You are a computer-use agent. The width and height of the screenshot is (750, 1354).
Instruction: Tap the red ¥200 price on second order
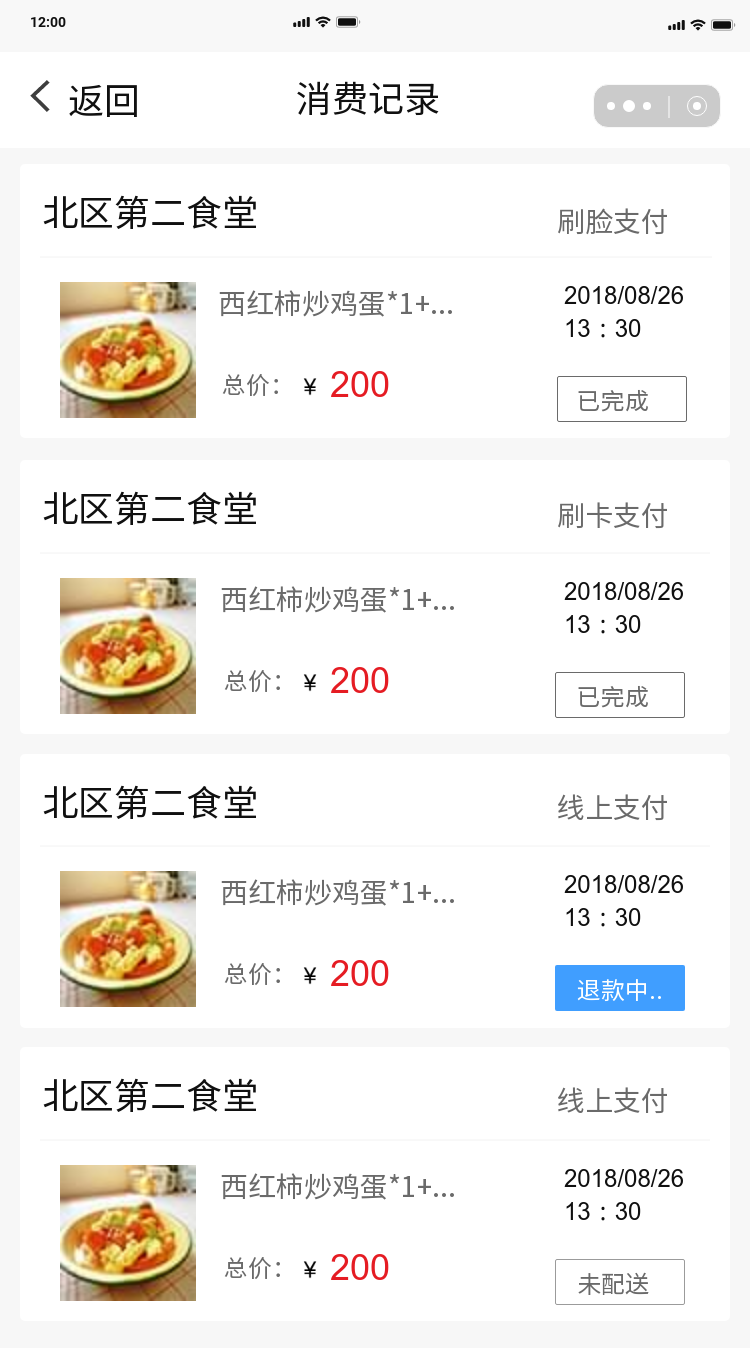[359, 680]
